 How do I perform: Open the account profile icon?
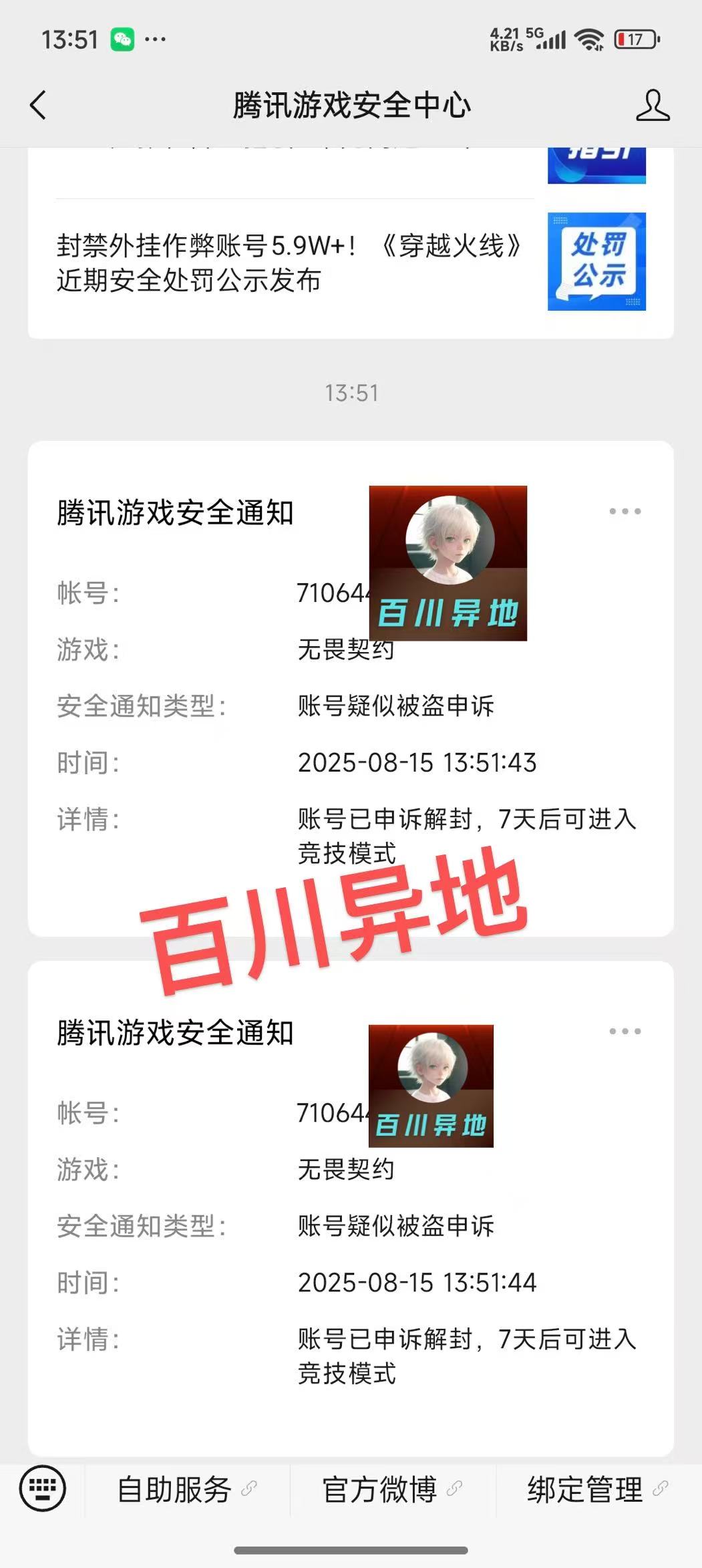coord(652,106)
